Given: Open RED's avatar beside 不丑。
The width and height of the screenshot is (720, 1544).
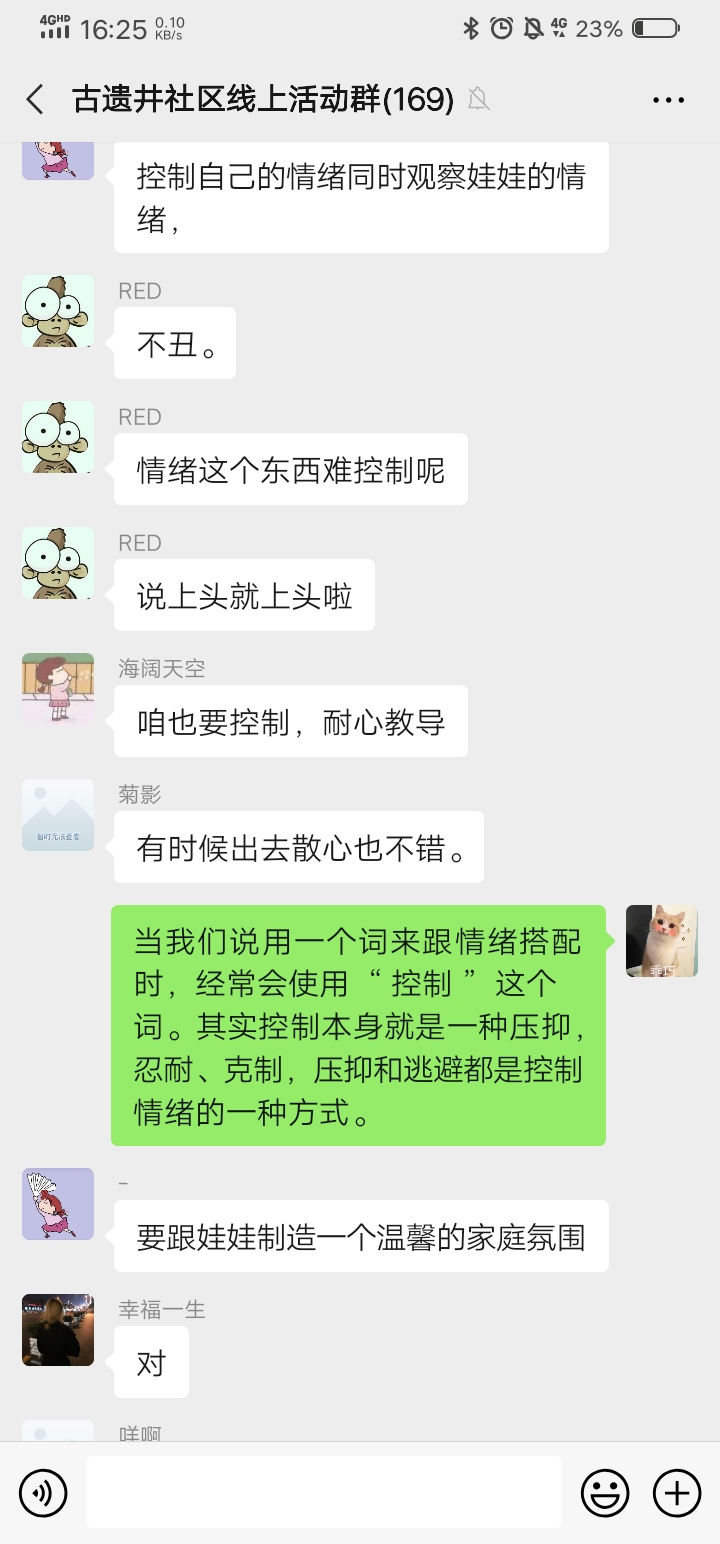Looking at the screenshot, I should (x=58, y=311).
